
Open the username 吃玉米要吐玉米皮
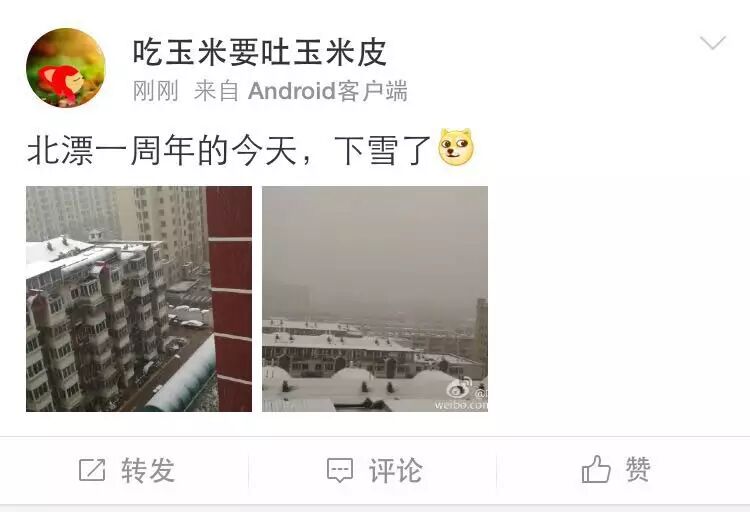click(x=260, y=51)
